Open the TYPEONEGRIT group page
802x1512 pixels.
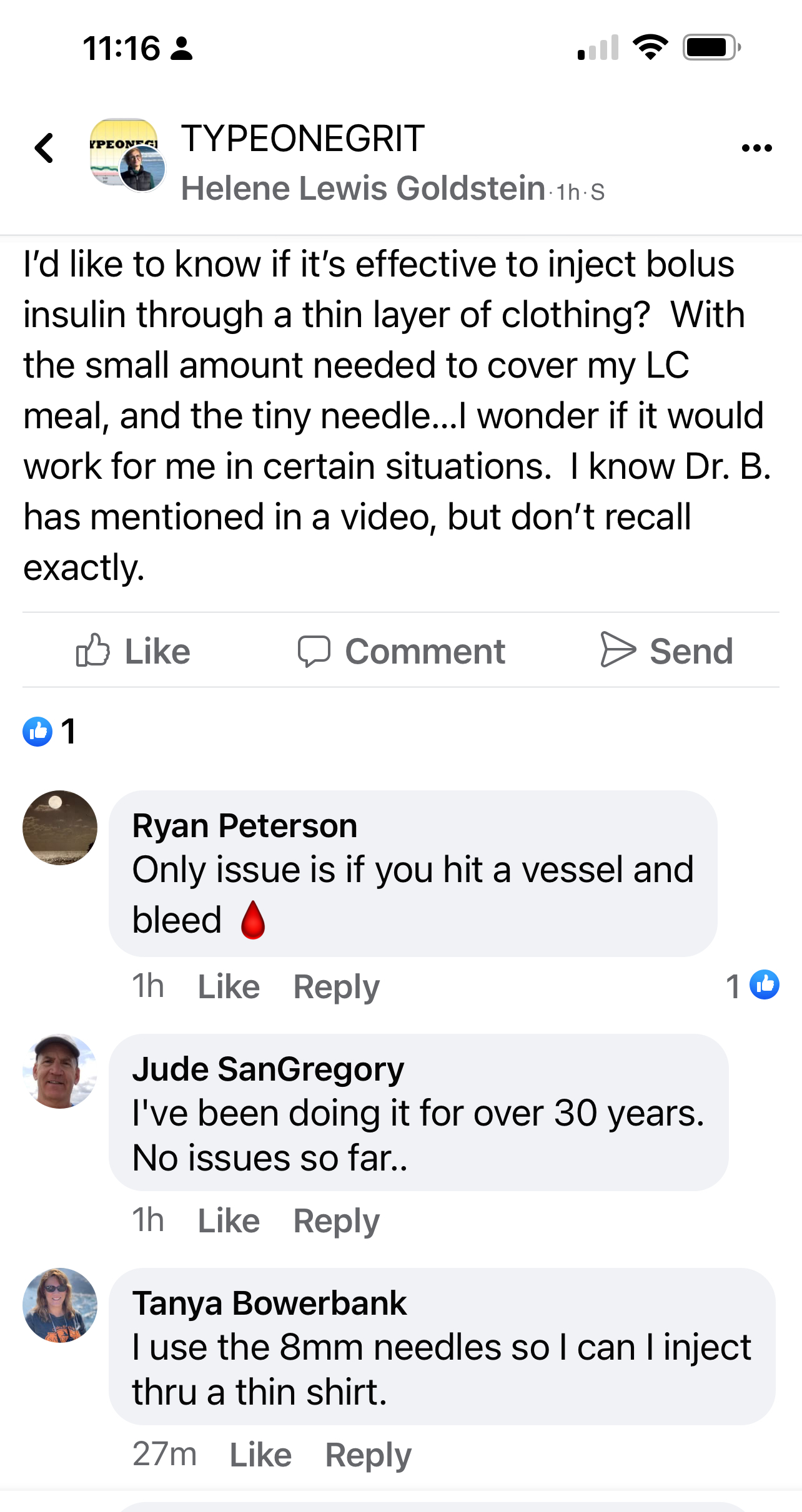[303, 138]
